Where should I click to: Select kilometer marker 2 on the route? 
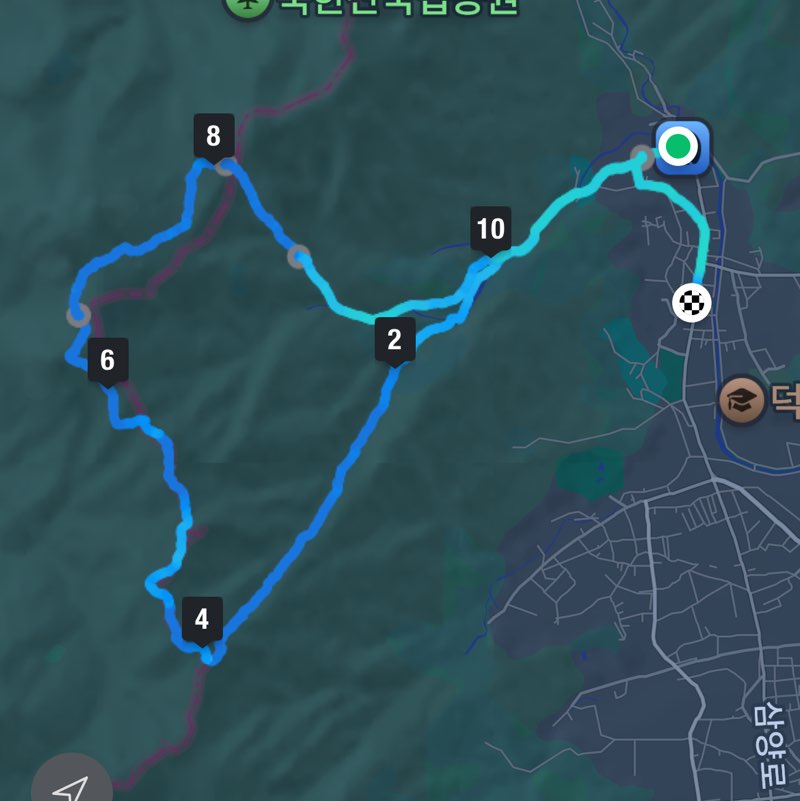point(393,339)
